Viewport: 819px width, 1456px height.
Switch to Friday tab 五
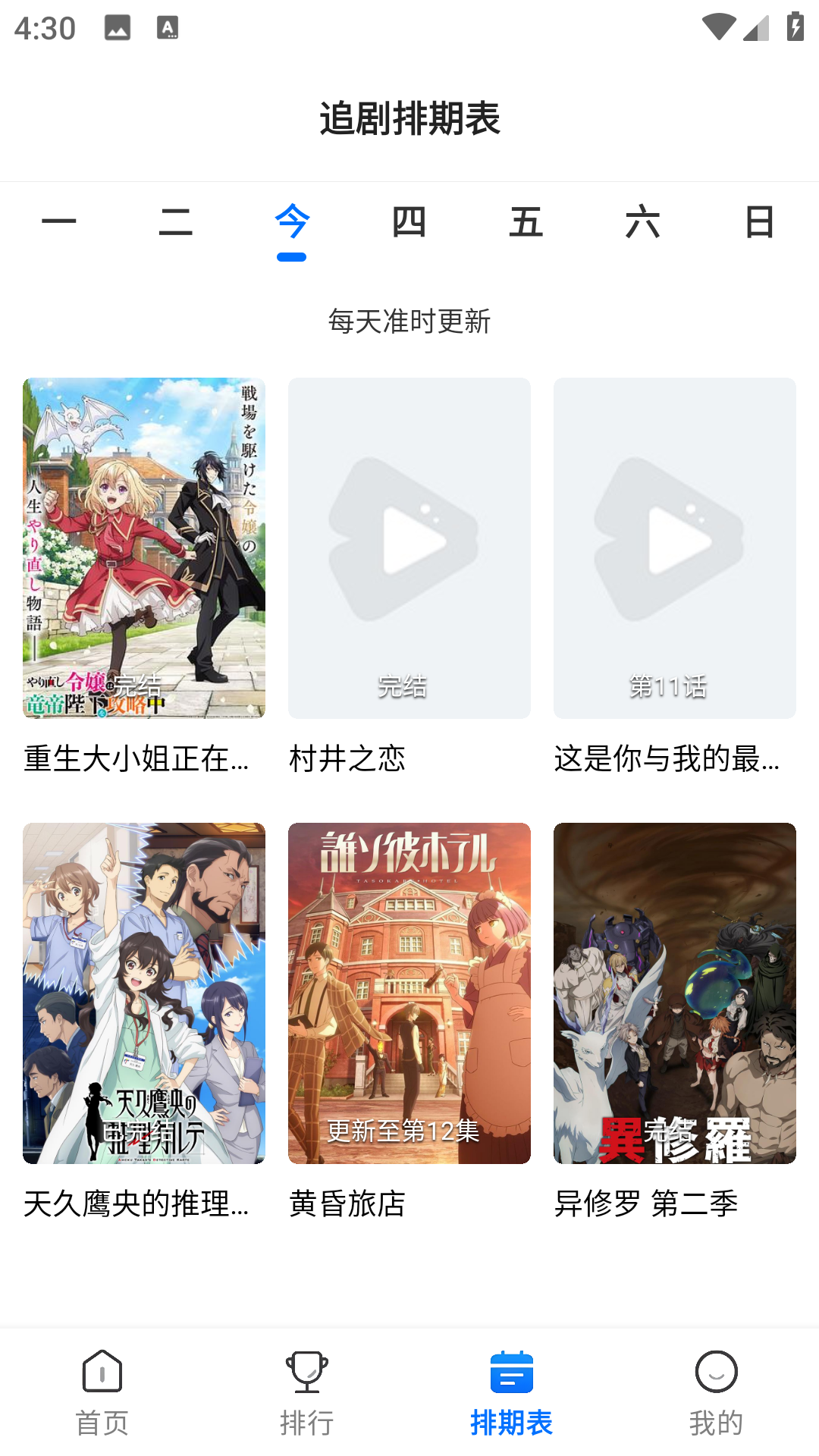tap(526, 224)
